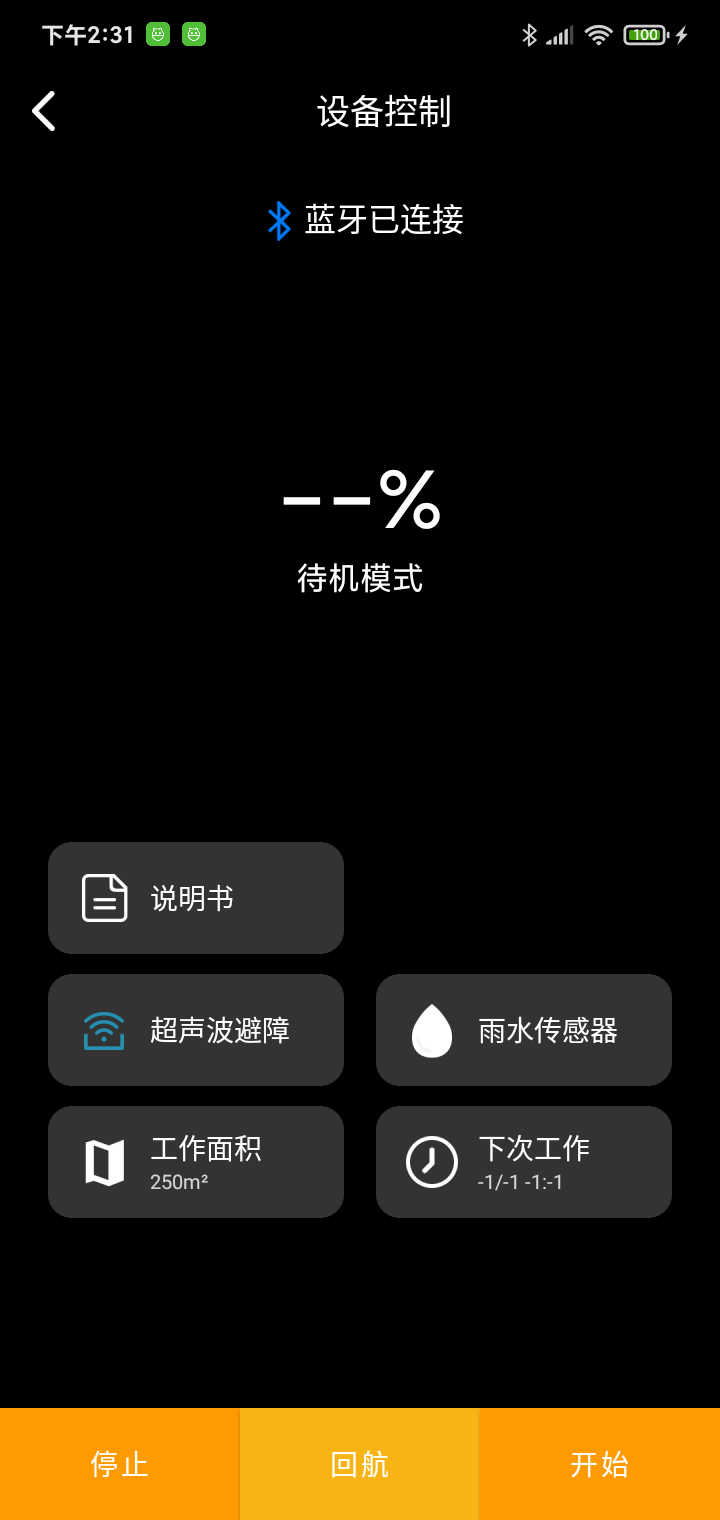The height and width of the screenshot is (1520, 720).
Task: Open the 工作面积 settings card
Action: [196, 1161]
